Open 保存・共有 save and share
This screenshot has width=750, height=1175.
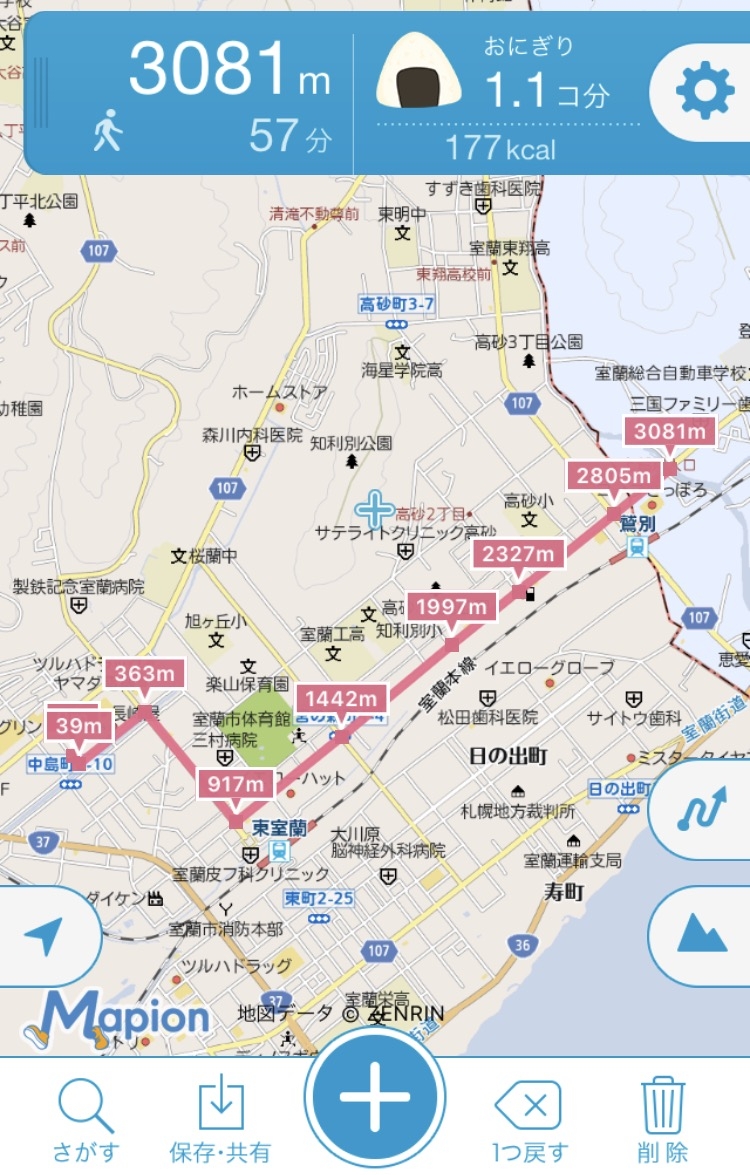point(220,1118)
